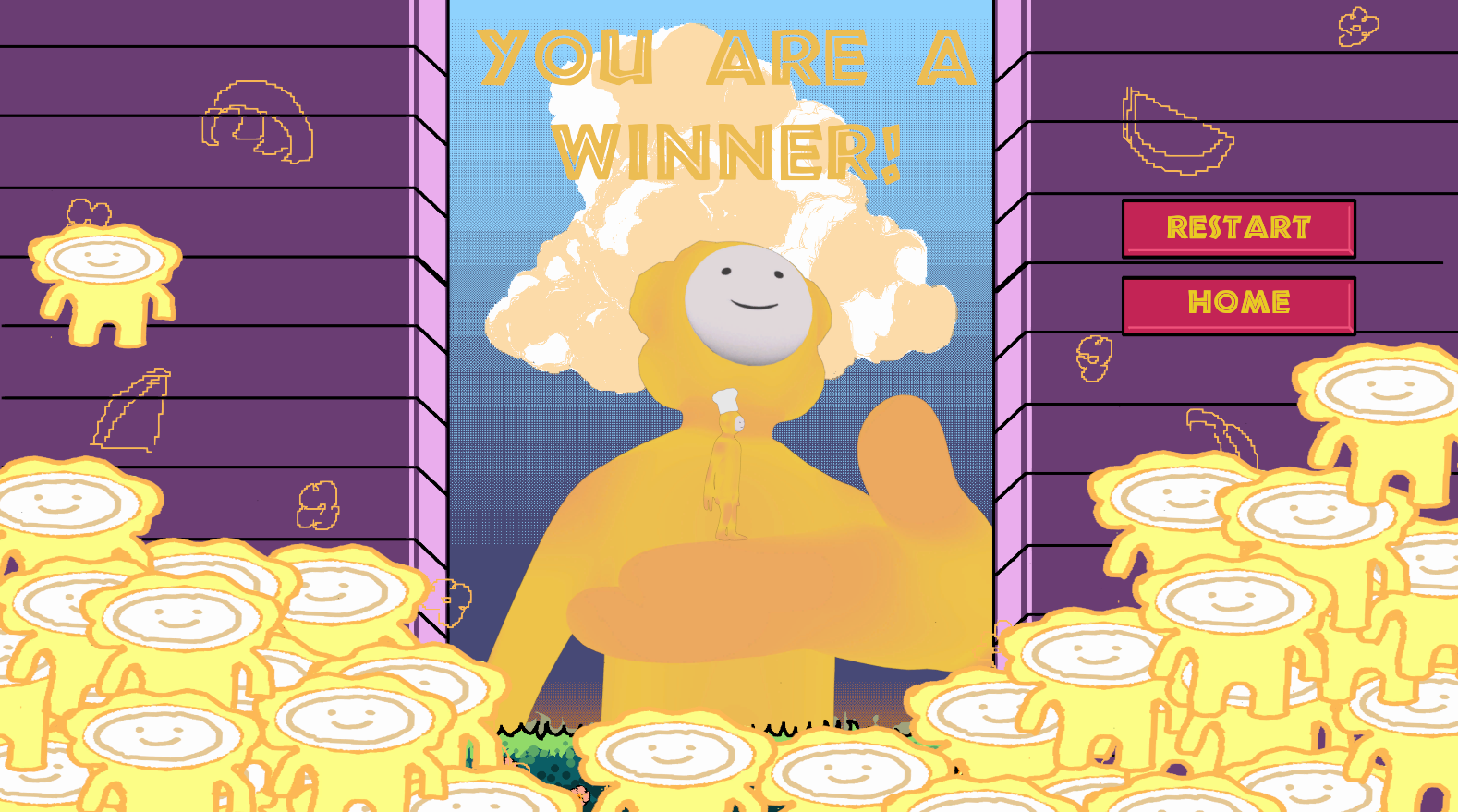
Task: Return to the Home screen
Action: [1238, 304]
